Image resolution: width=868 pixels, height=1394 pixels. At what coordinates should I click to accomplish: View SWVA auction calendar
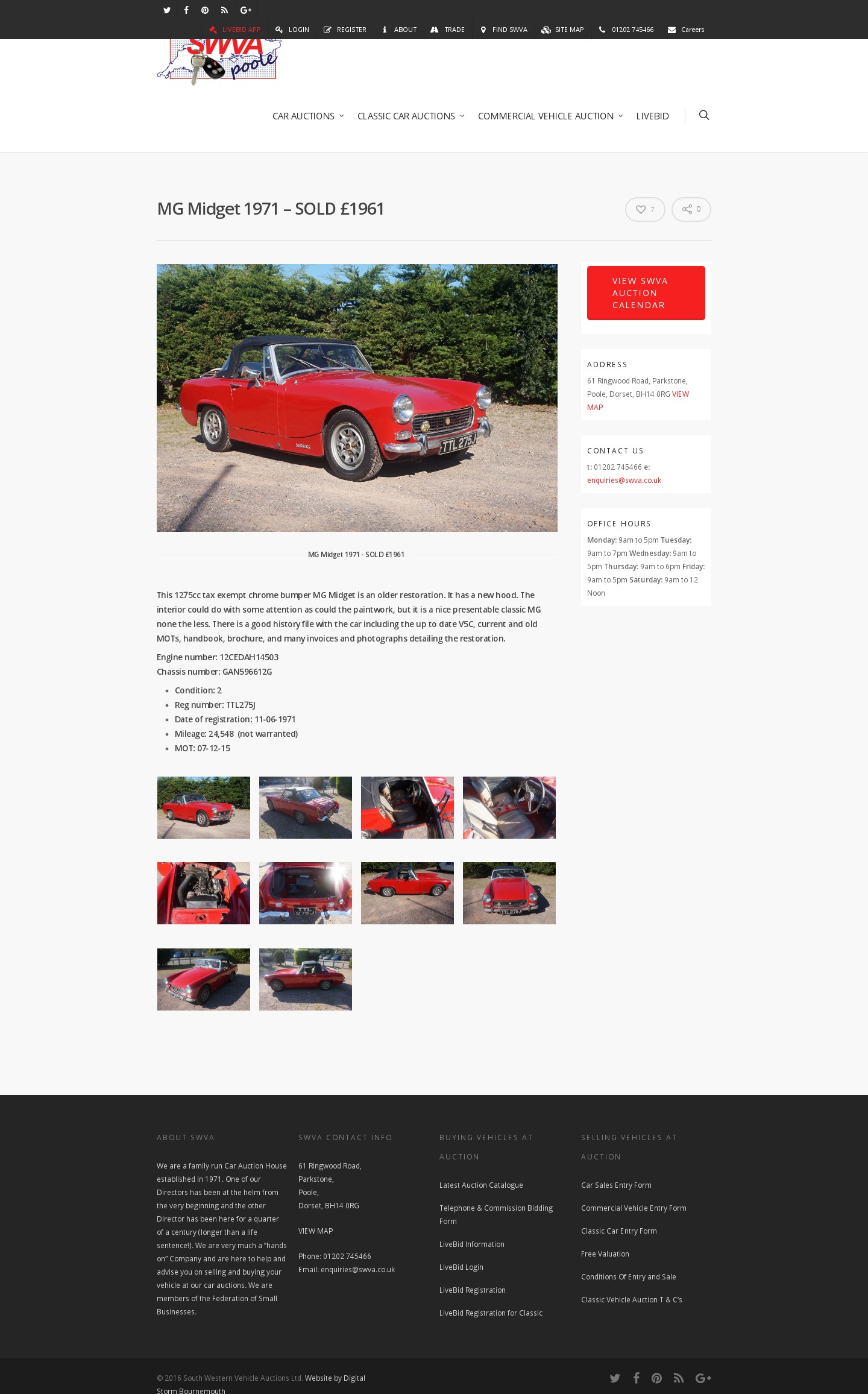pyautogui.click(x=646, y=293)
